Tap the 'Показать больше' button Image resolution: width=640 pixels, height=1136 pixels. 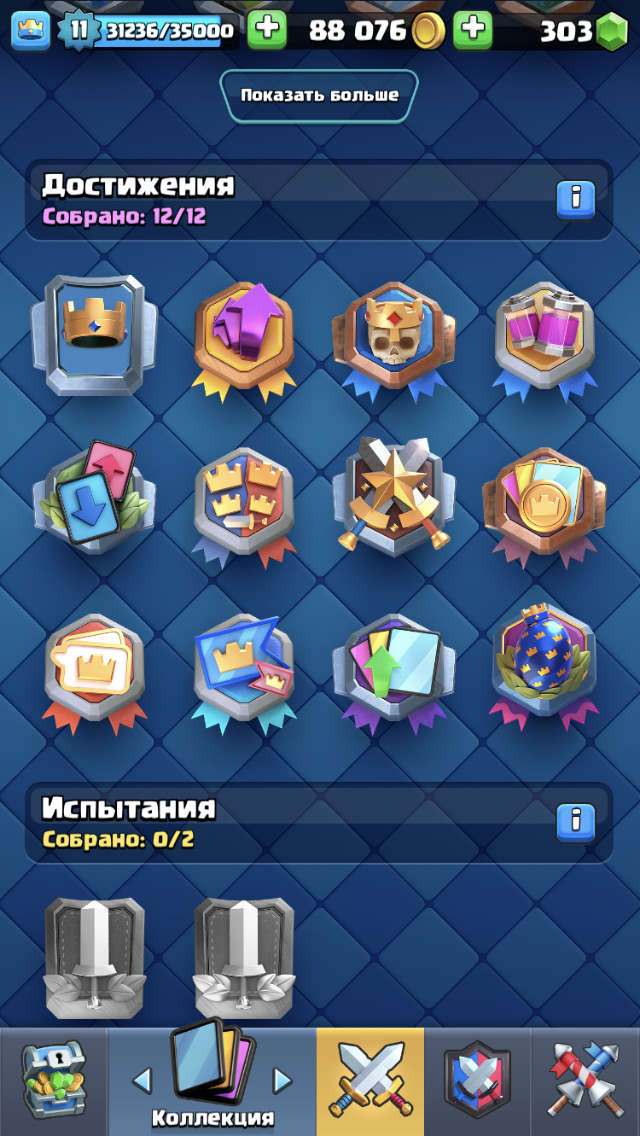pos(319,96)
